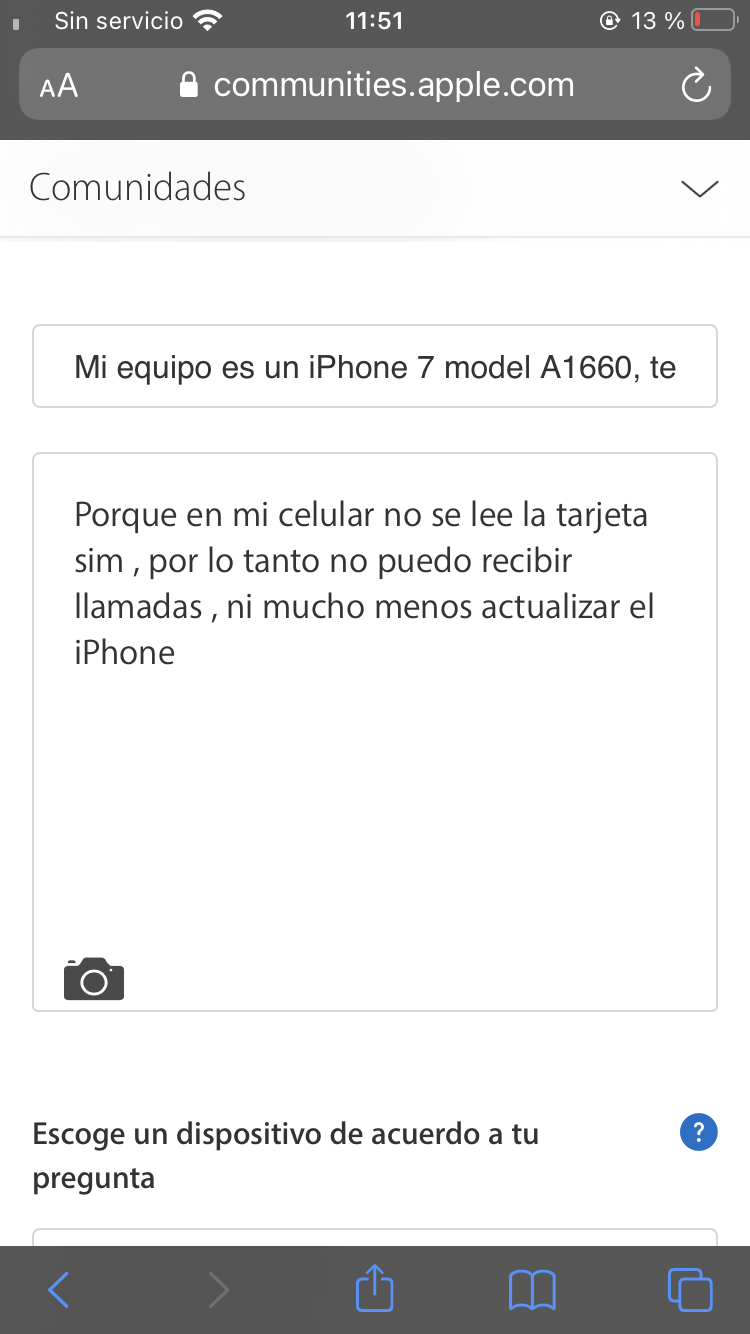The width and height of the screenshot is (750, 1334).
Task: Open the help question mark icon
Action: 698,1133
